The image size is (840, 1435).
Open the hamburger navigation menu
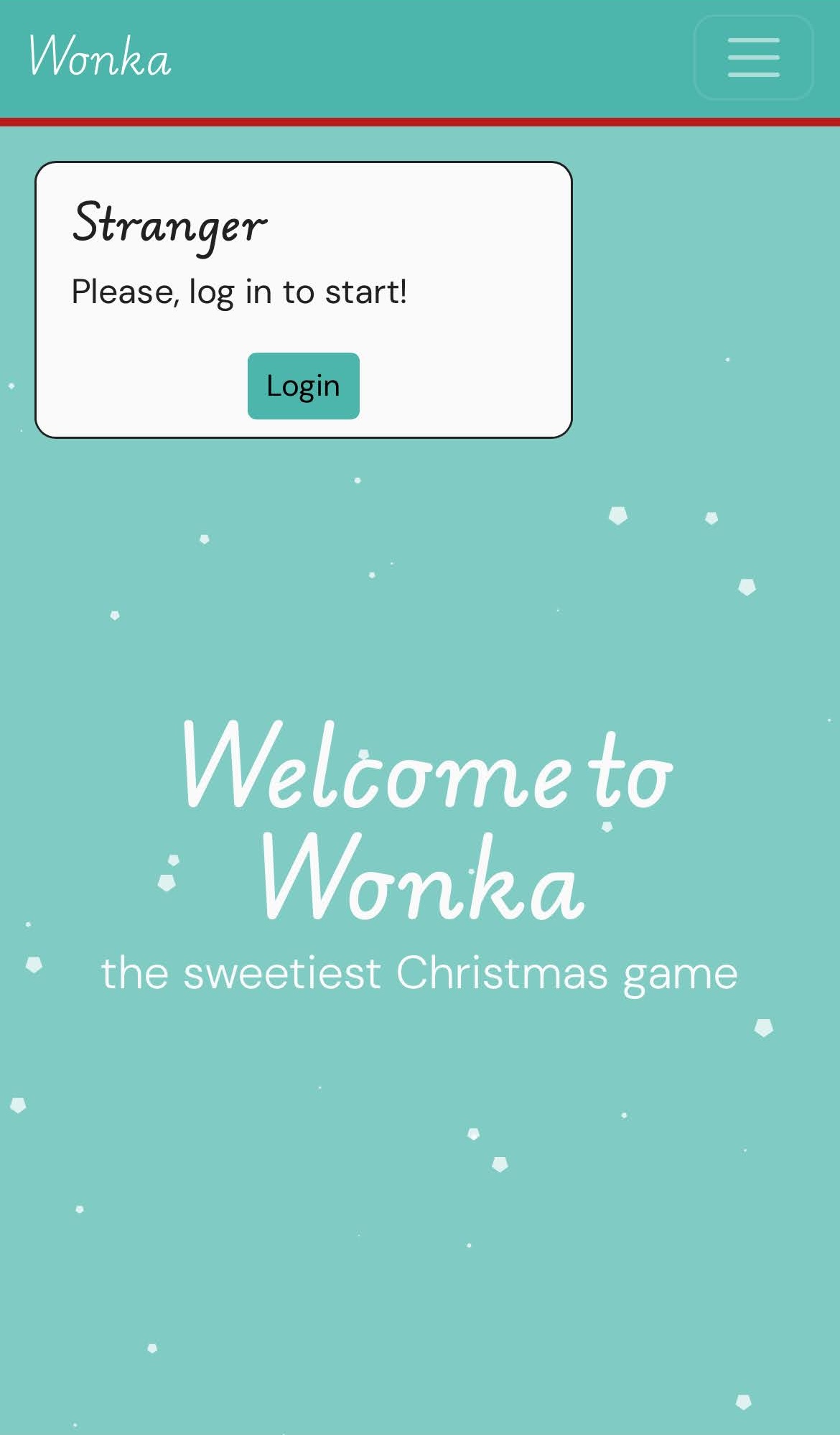tap(753, 57)
